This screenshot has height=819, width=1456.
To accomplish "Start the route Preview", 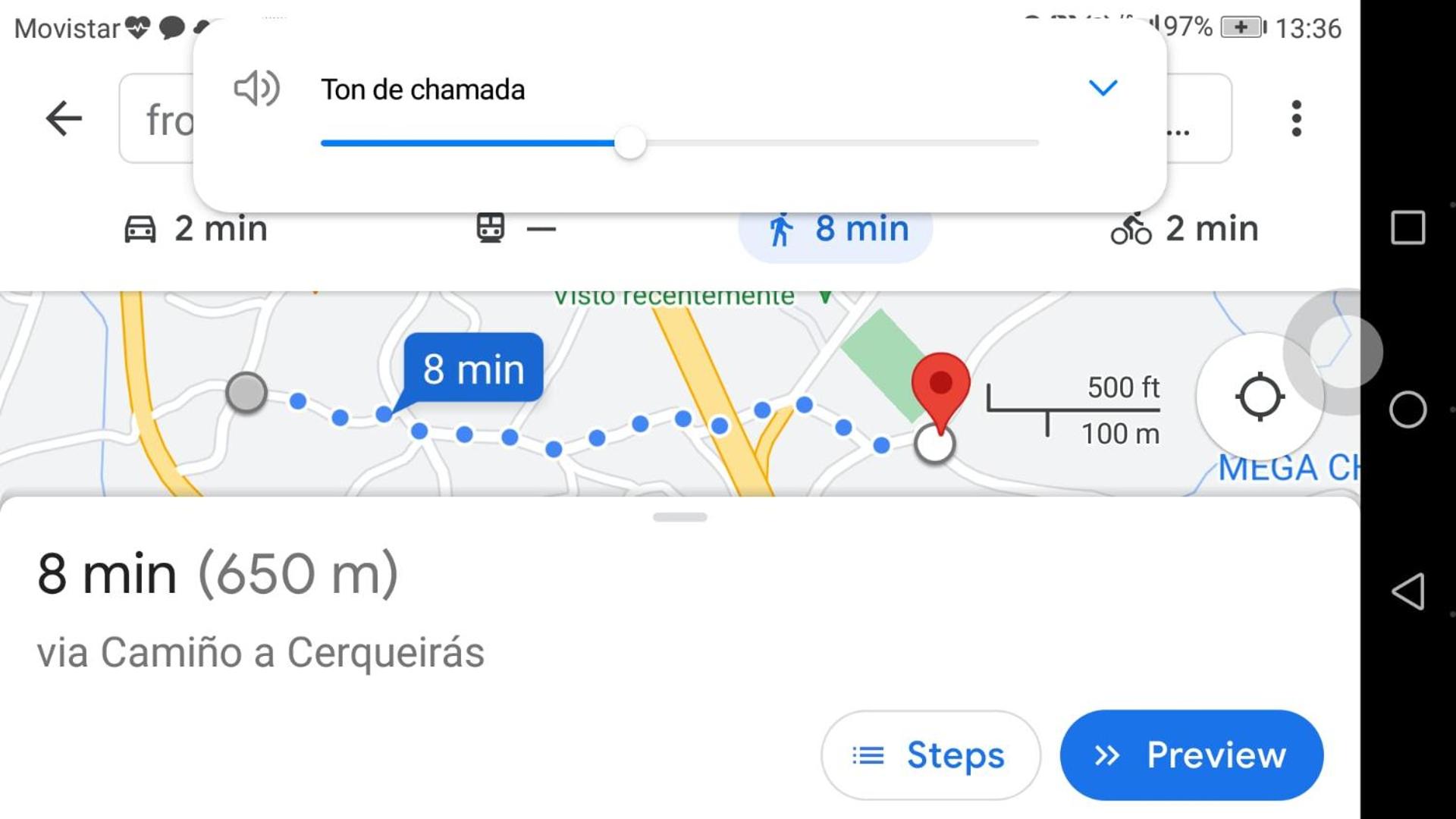I will (x=1191, y=755).
